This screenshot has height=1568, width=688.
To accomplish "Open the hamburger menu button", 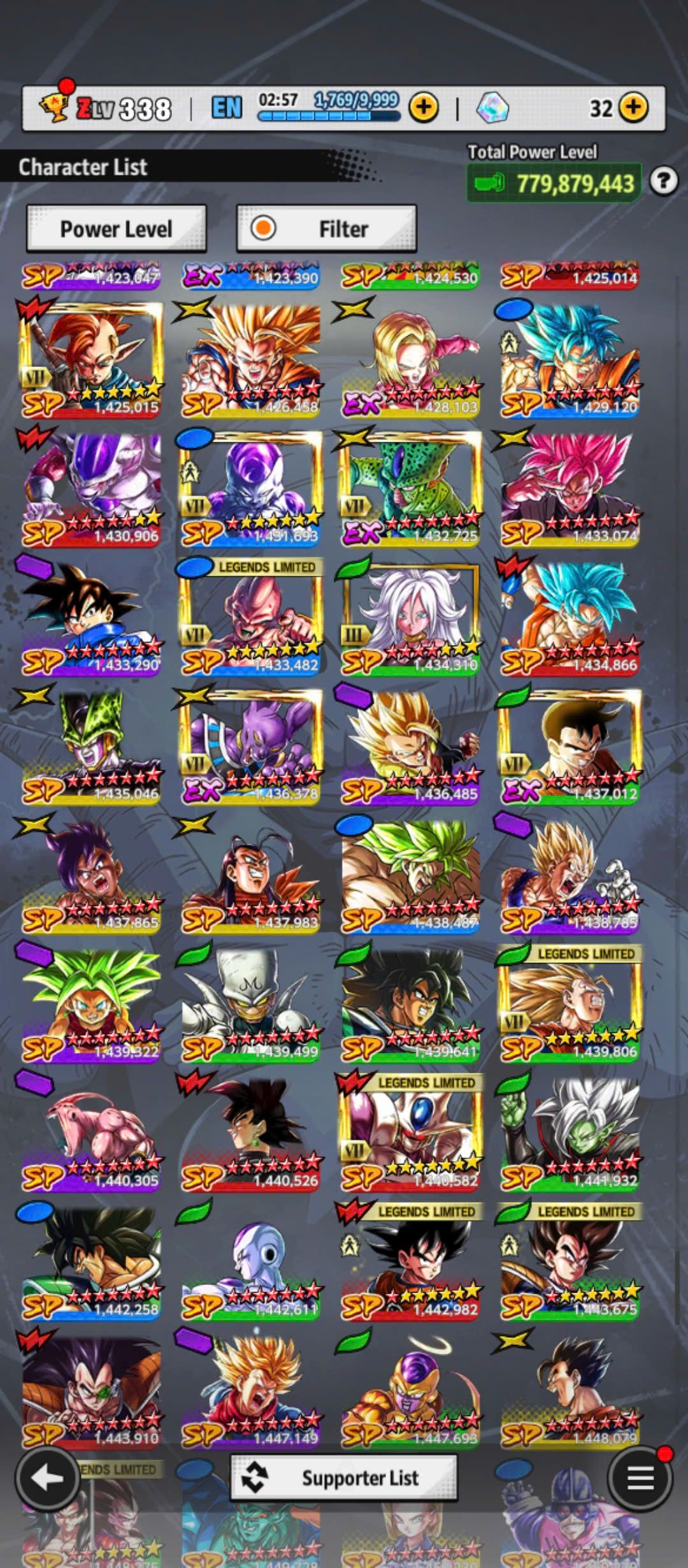I will coord(640,1477).
